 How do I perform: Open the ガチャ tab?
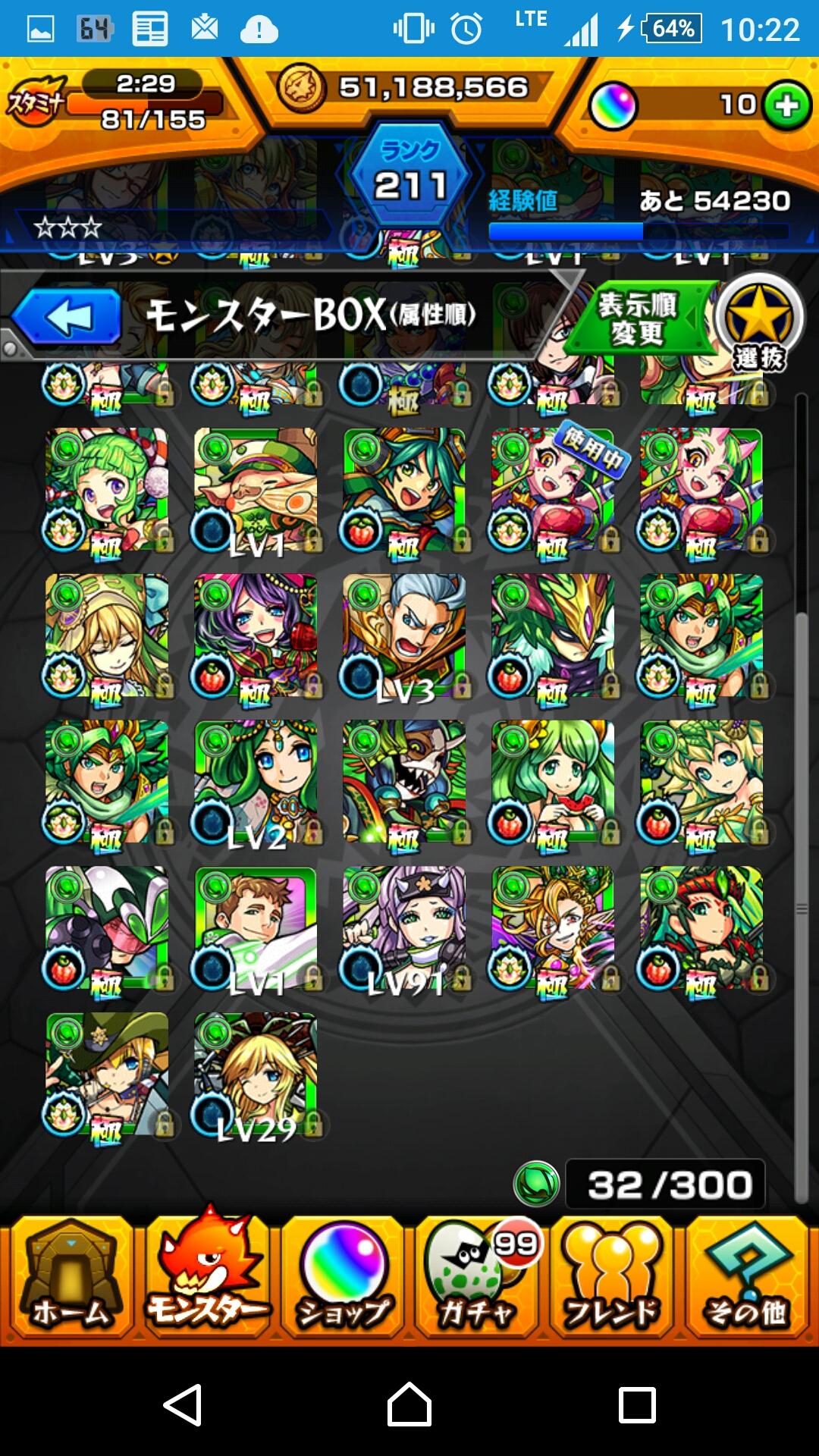point(478,1276)
